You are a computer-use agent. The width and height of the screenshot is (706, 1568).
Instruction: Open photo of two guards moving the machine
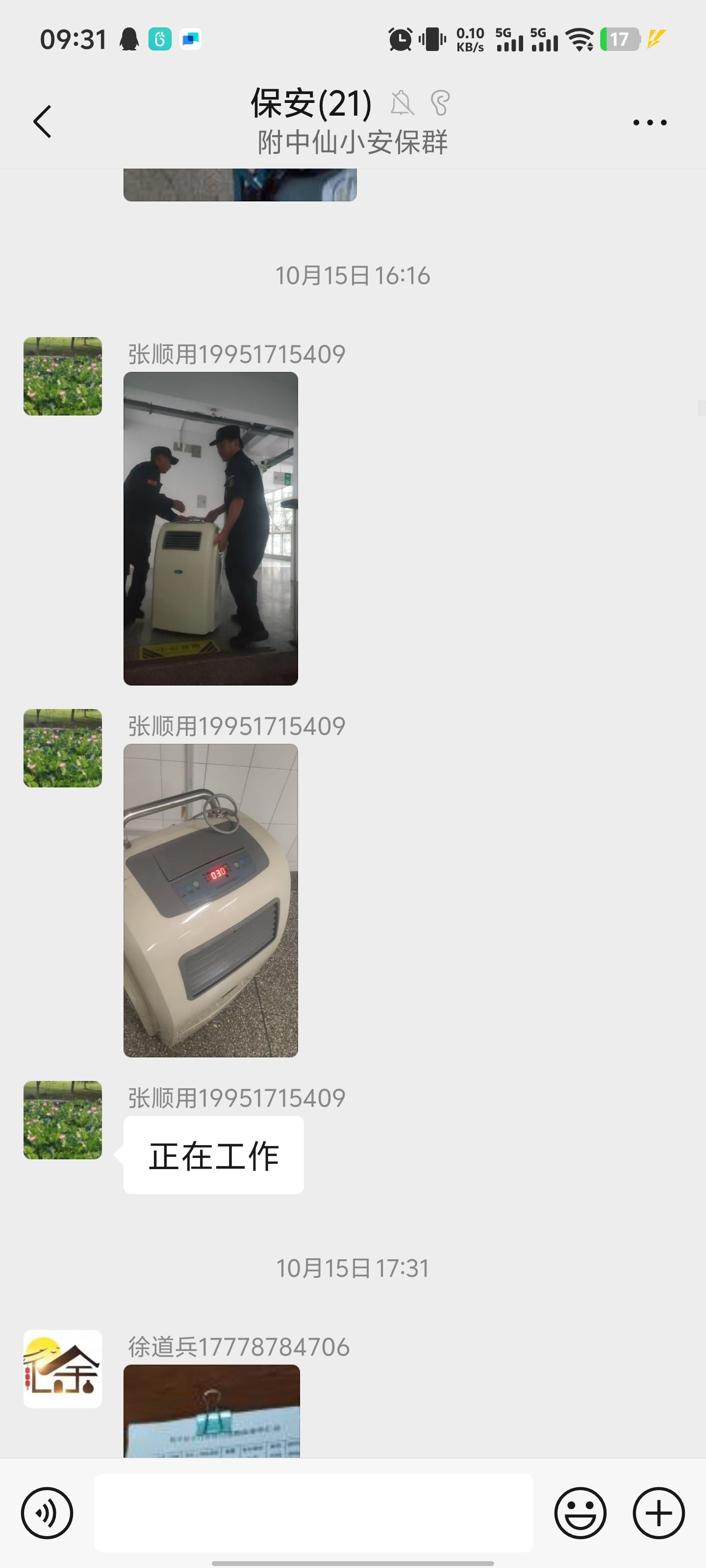[x=211, y=528]
